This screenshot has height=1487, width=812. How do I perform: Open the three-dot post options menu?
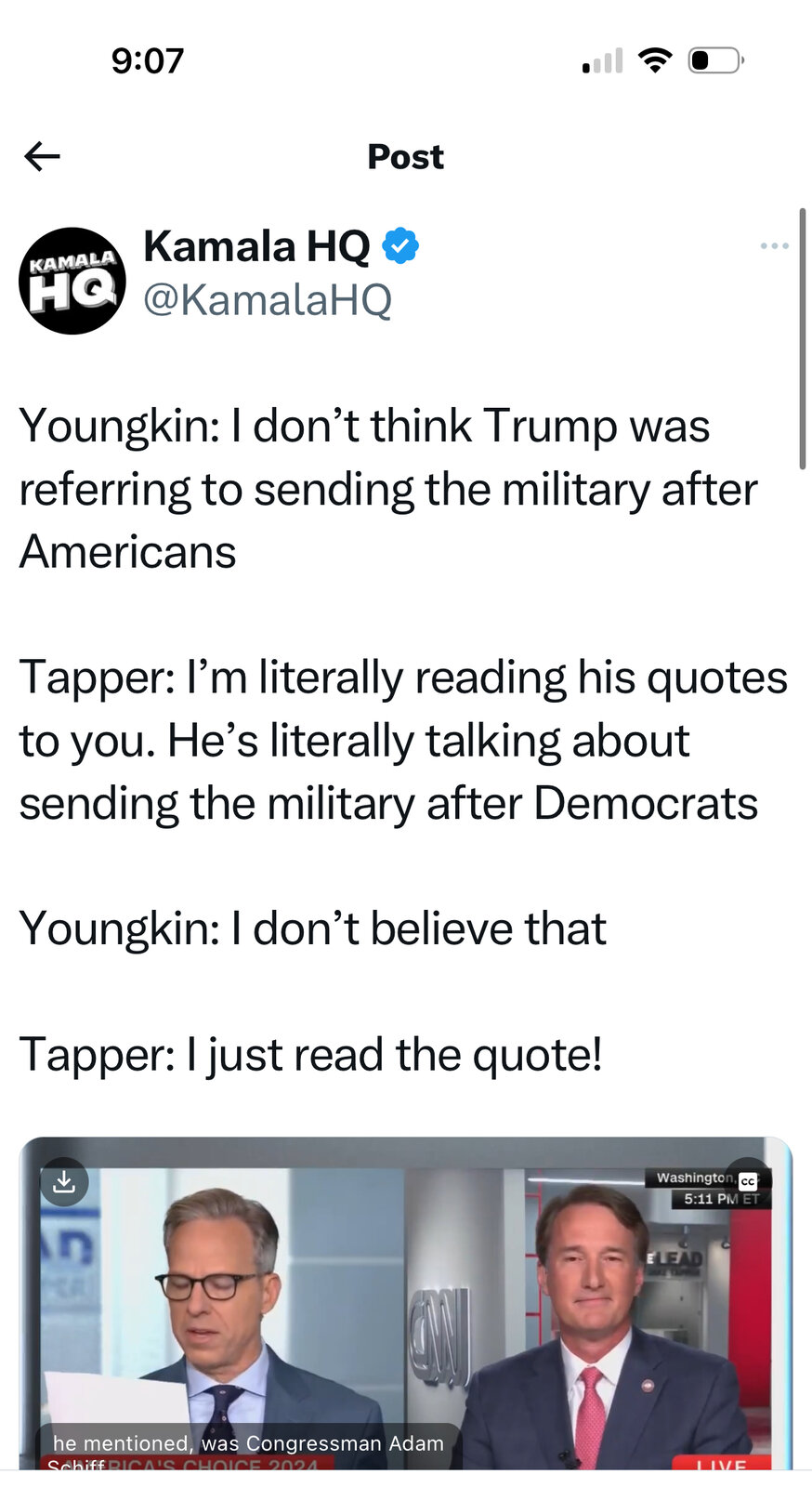[x=774, y=246]
